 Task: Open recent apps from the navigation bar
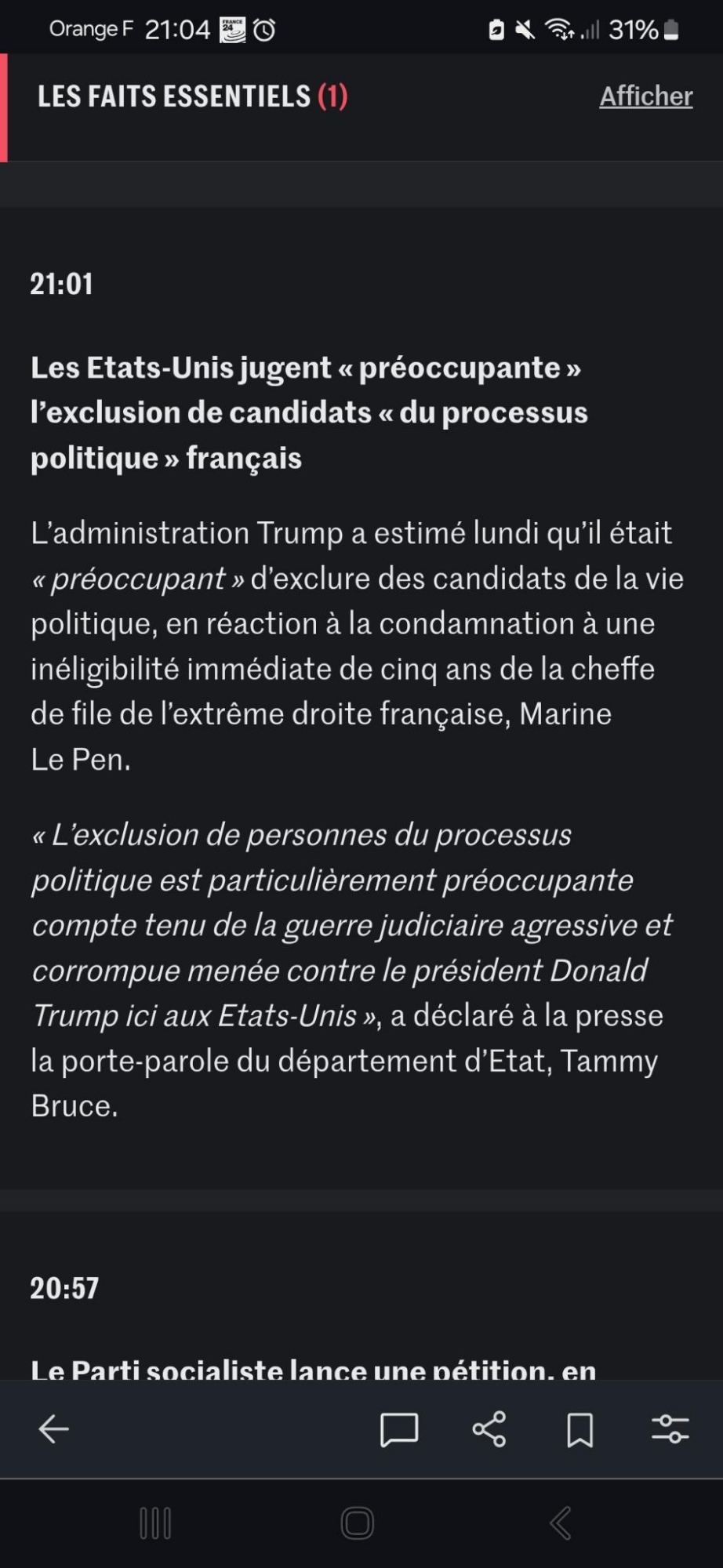point(155,1523)
